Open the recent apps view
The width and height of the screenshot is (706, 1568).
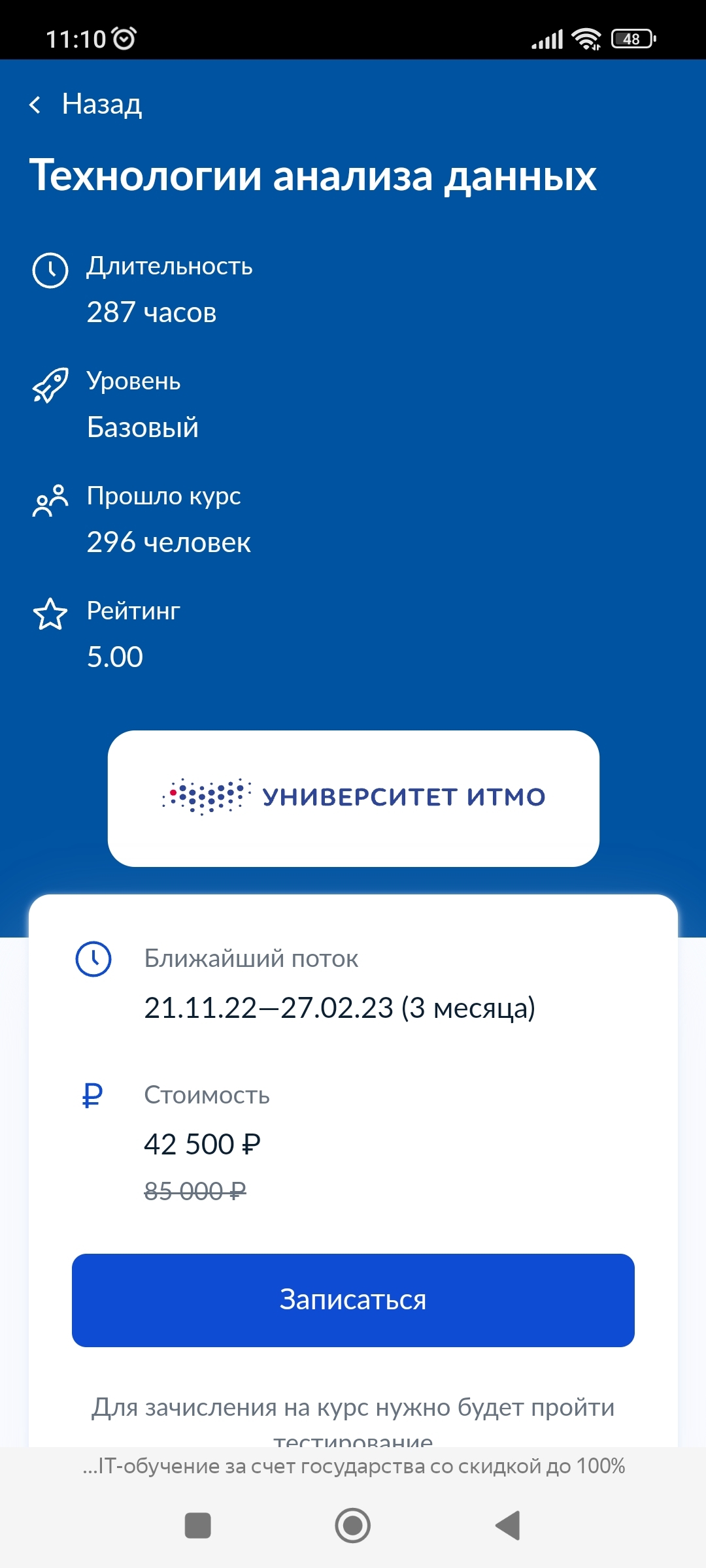point(198,1526)
